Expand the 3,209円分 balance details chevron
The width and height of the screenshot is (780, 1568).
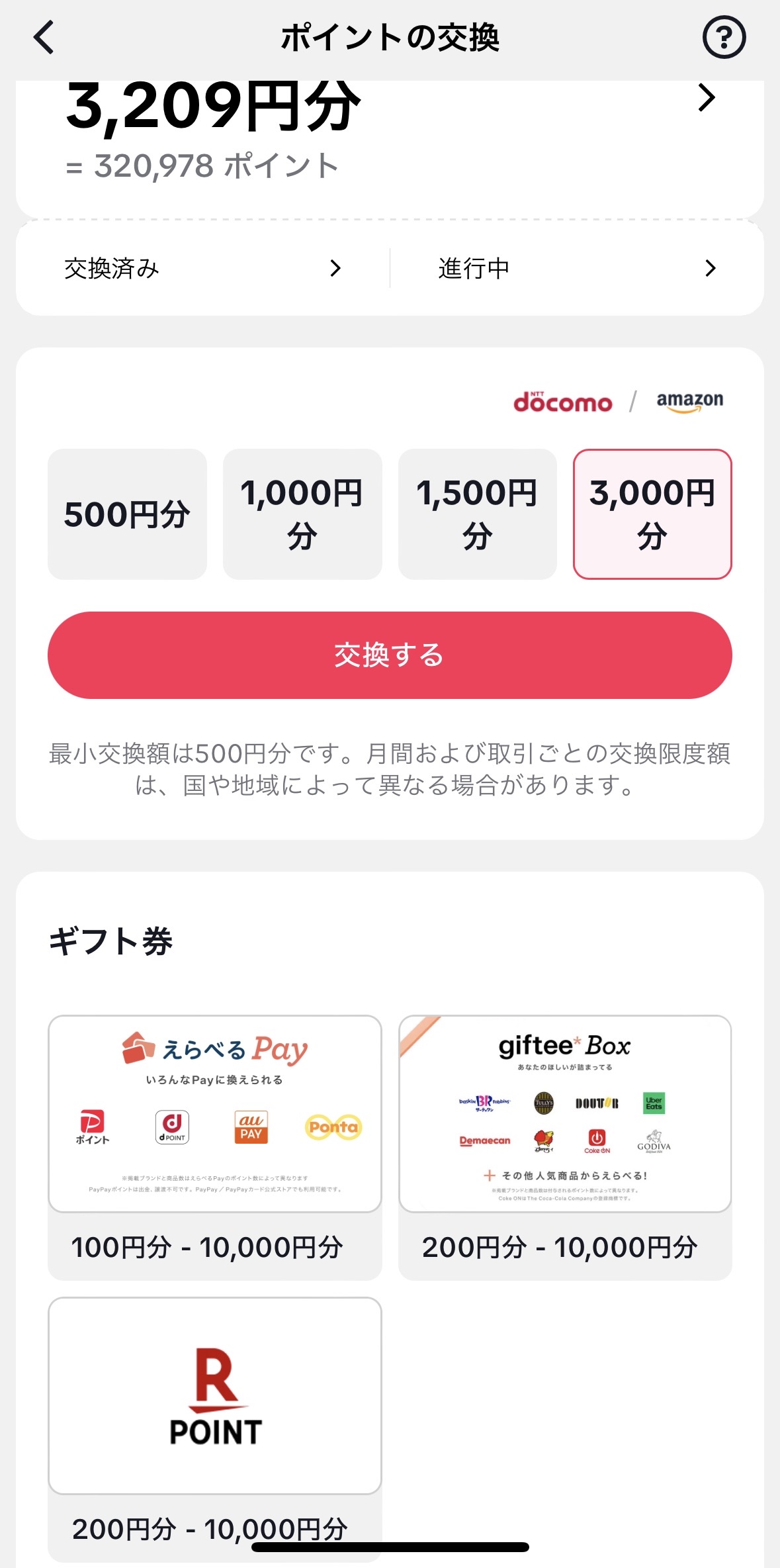pos(706,98)
